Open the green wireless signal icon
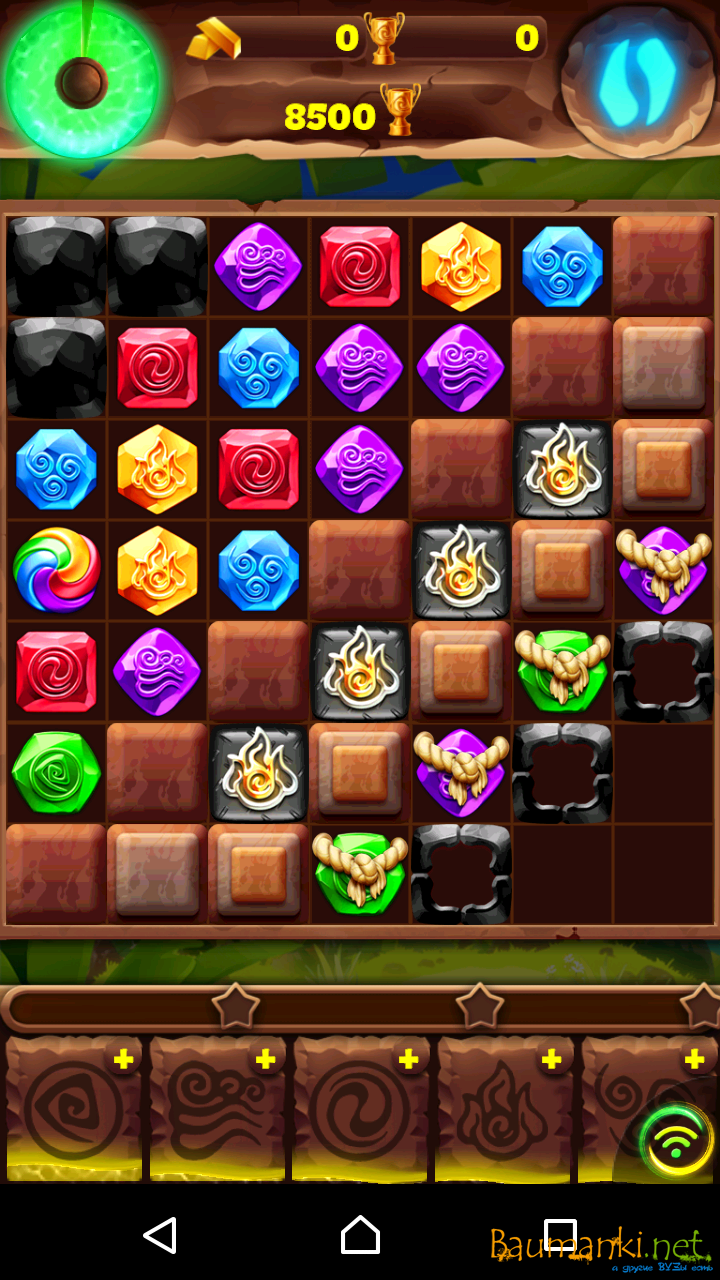 [677, 1141]
